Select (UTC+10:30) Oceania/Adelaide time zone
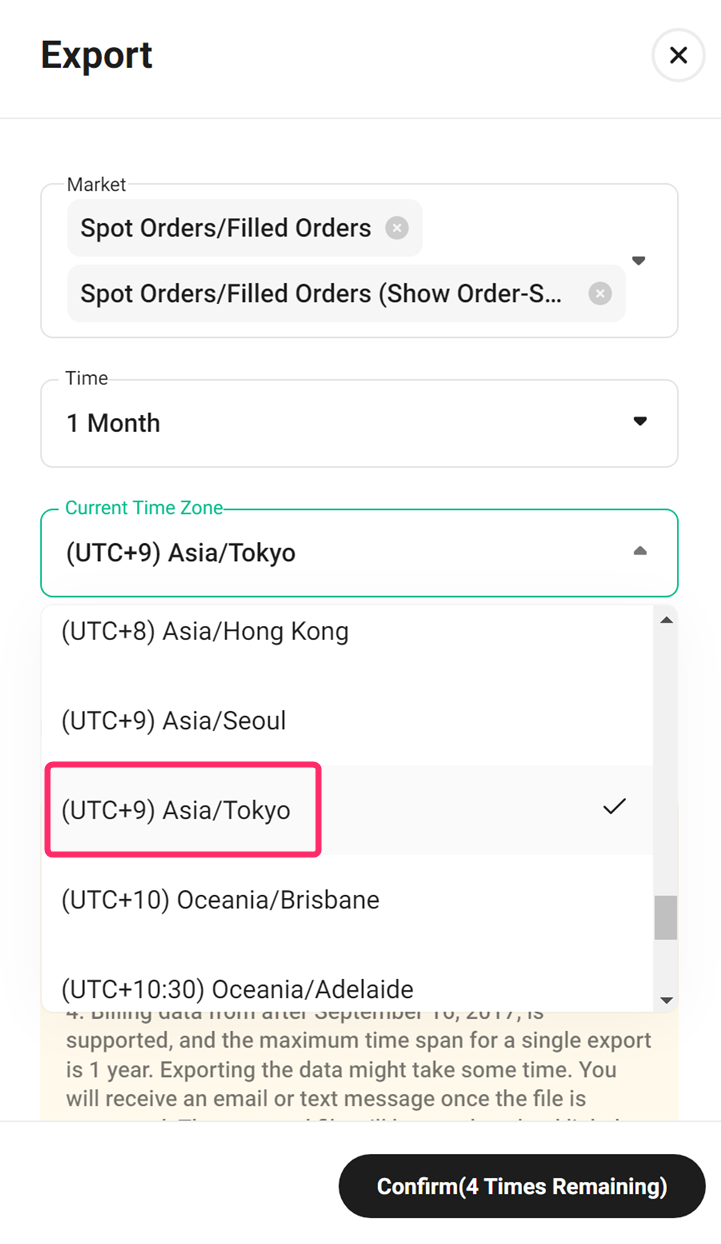Viewport: 721px width, 1244px height. coord(347,985)
